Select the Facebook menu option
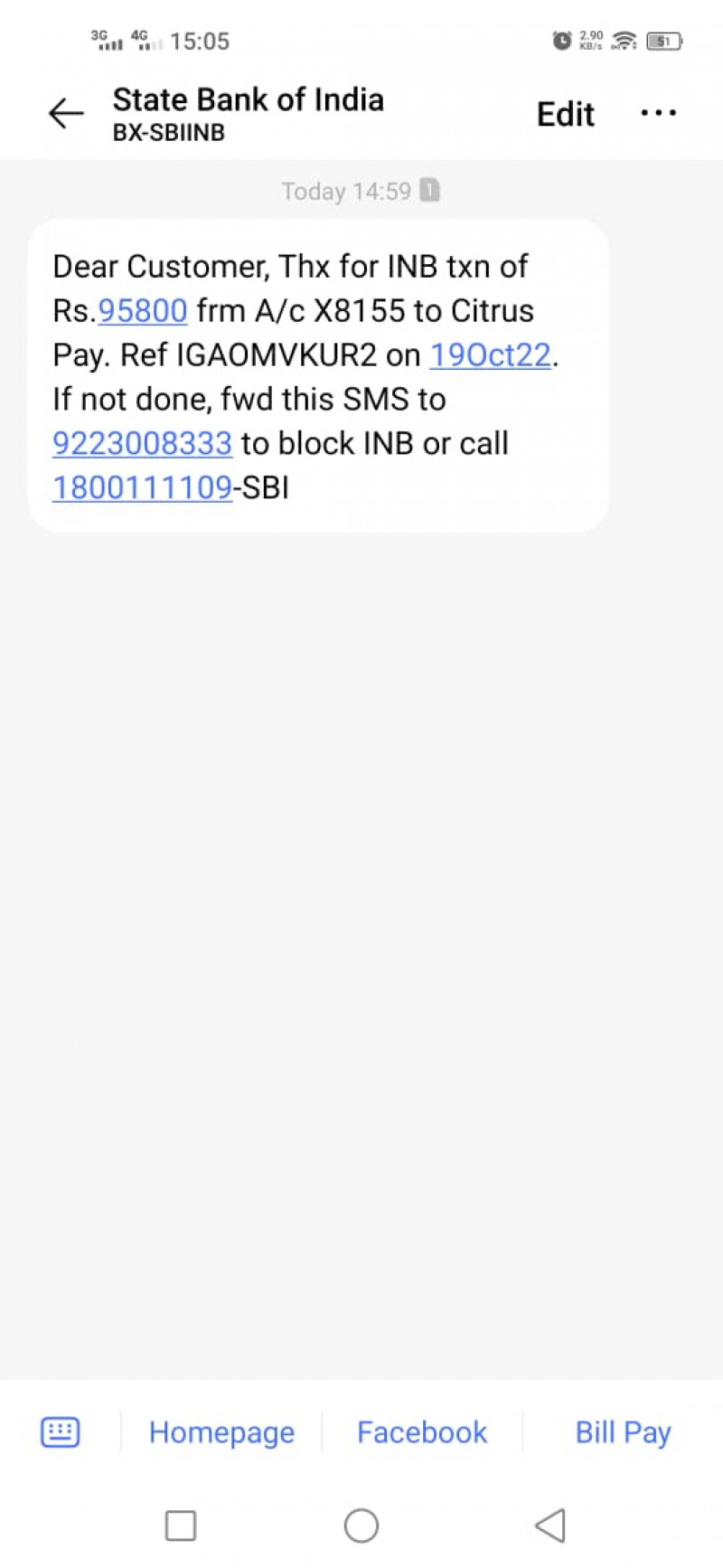 click(422, 1432)
